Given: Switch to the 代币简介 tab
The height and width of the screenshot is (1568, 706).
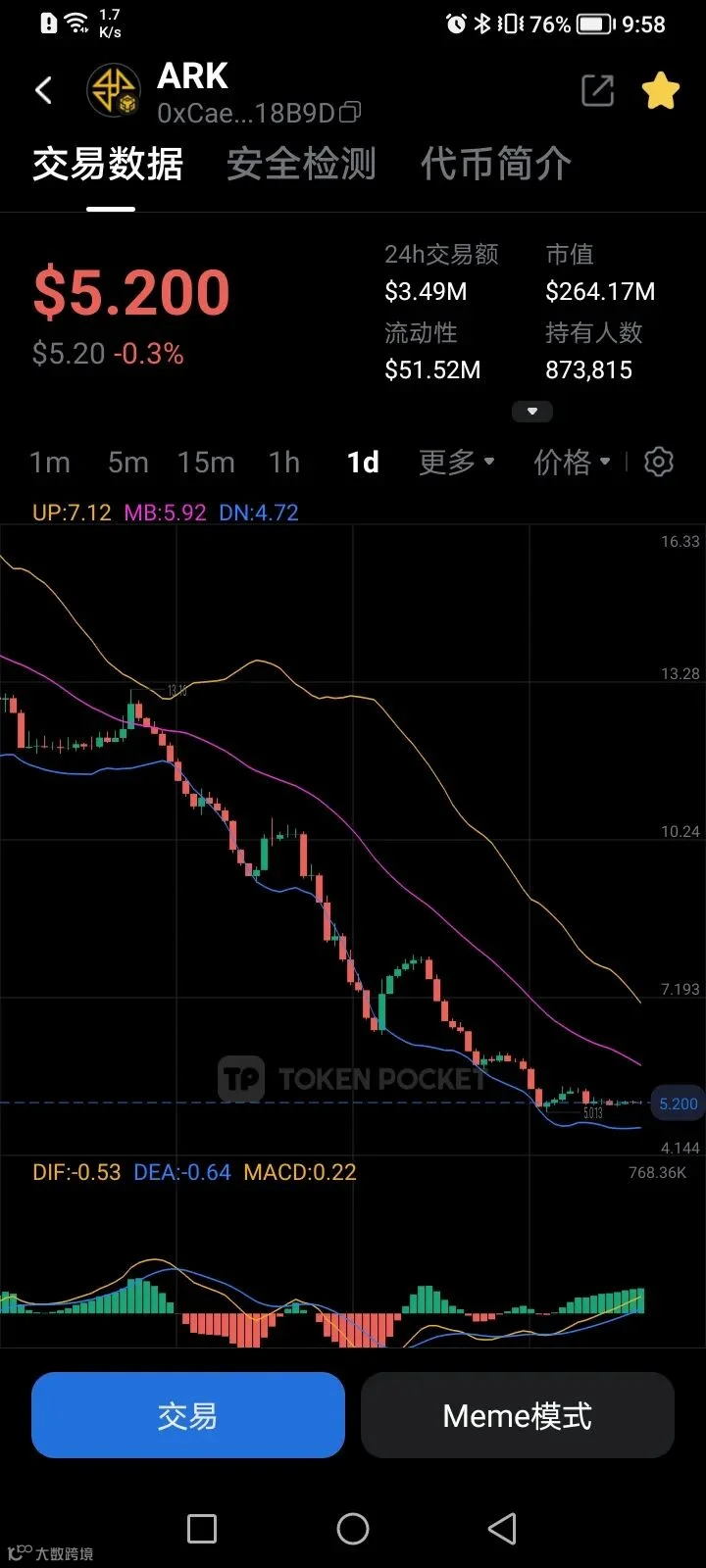Looking at the screenshot, I should pyautogui.click(x=495, y=164).
